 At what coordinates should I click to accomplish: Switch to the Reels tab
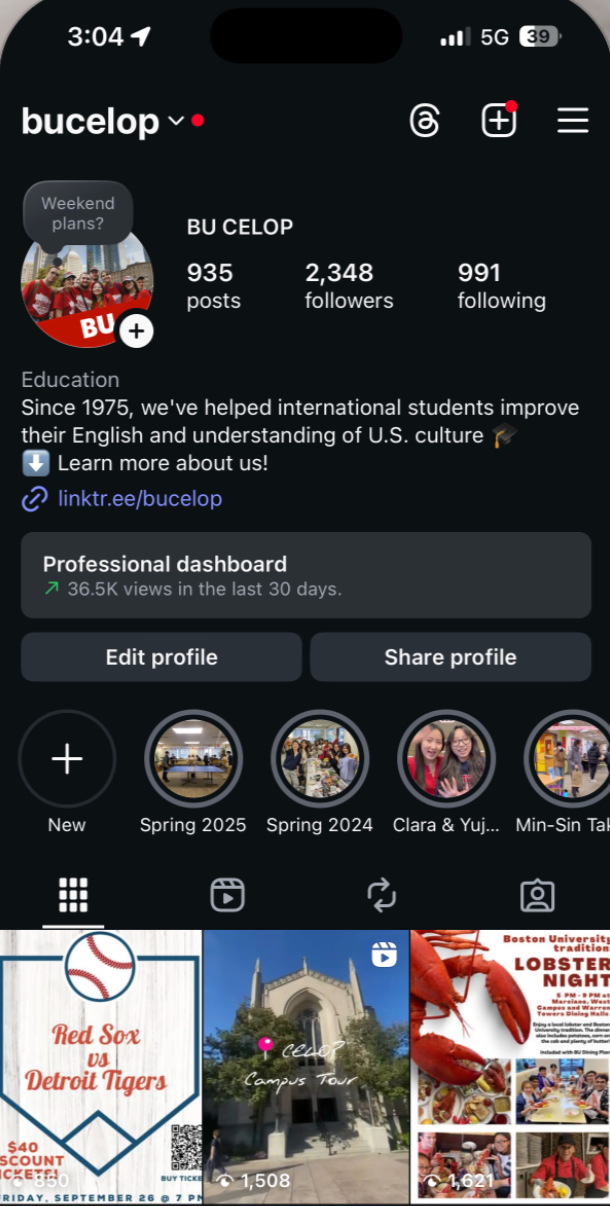pos(227,895)
